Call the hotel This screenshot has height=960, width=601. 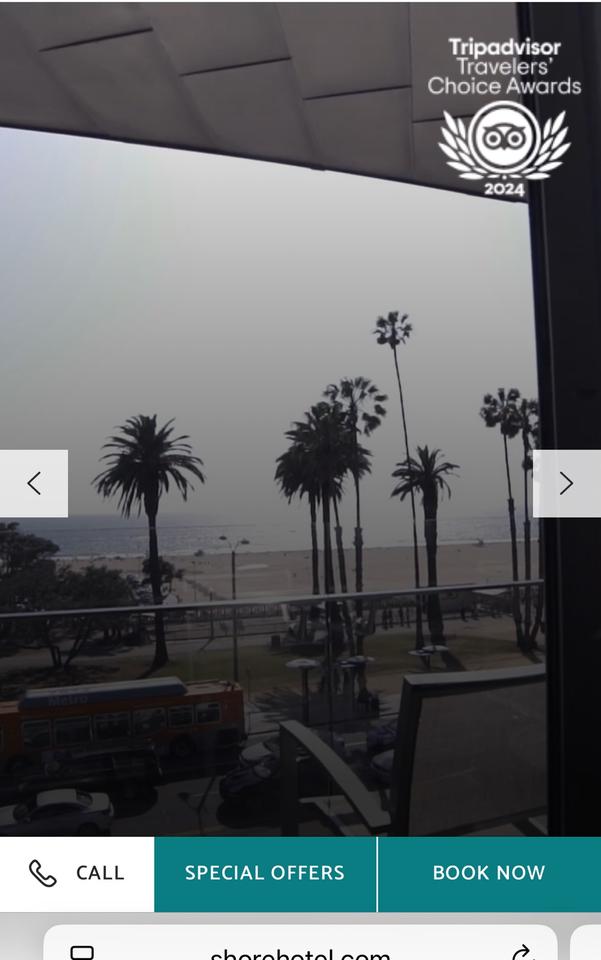coord(77,873)
